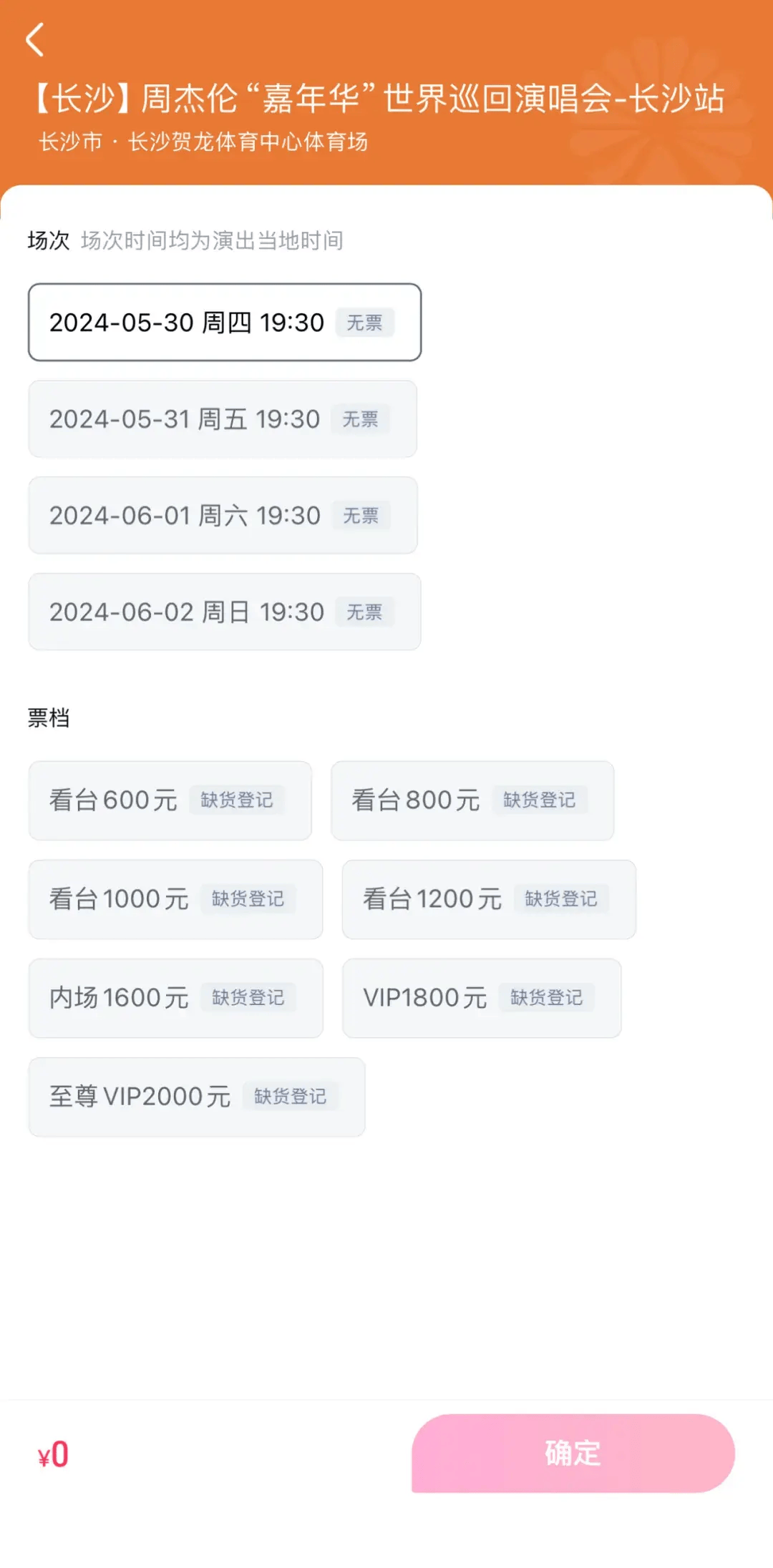Open 缺货登记 for the VIP1800 元 tier
The height and width of the screenshot is (1568, 773).
546,998
